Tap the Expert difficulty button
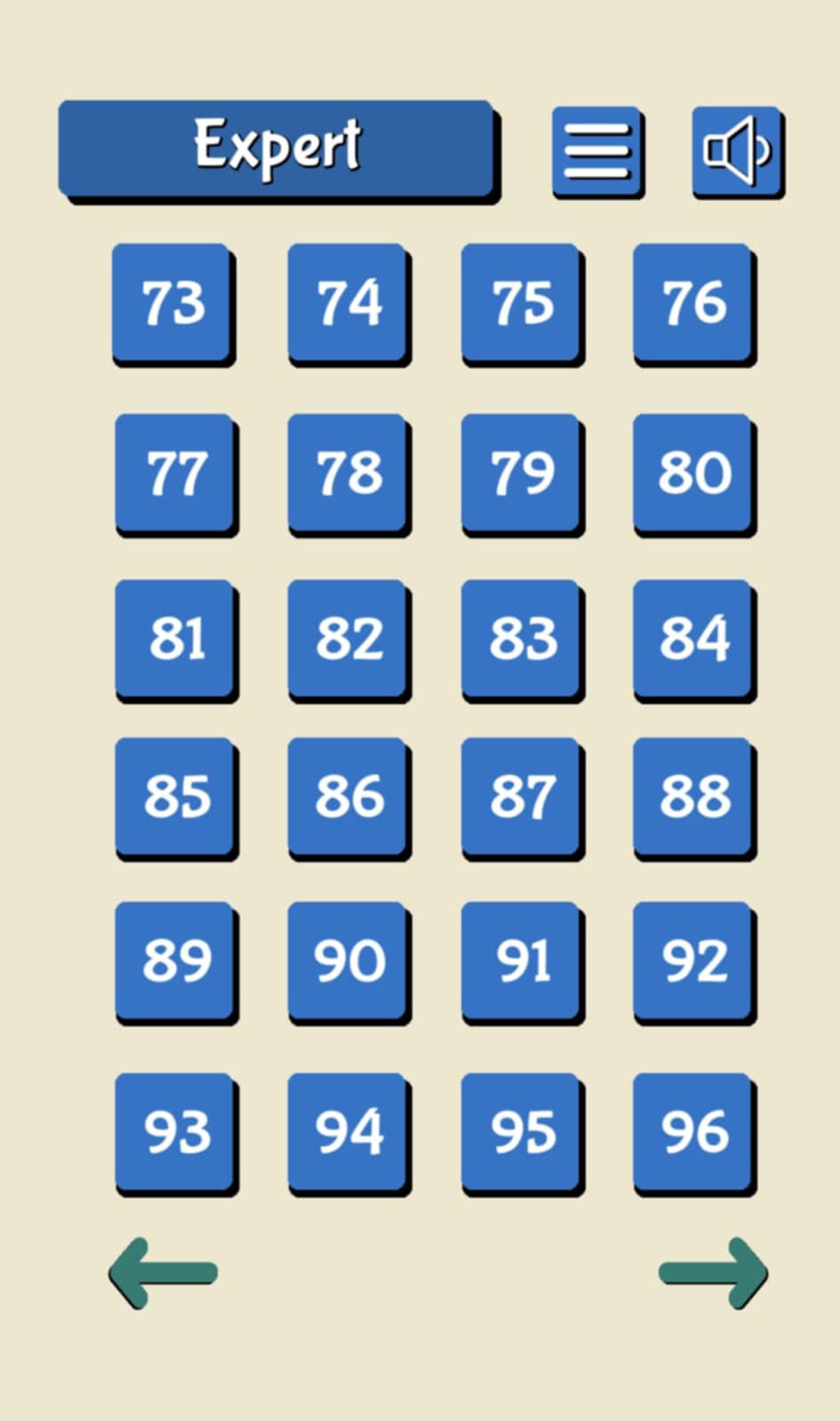 coord(276,149)
